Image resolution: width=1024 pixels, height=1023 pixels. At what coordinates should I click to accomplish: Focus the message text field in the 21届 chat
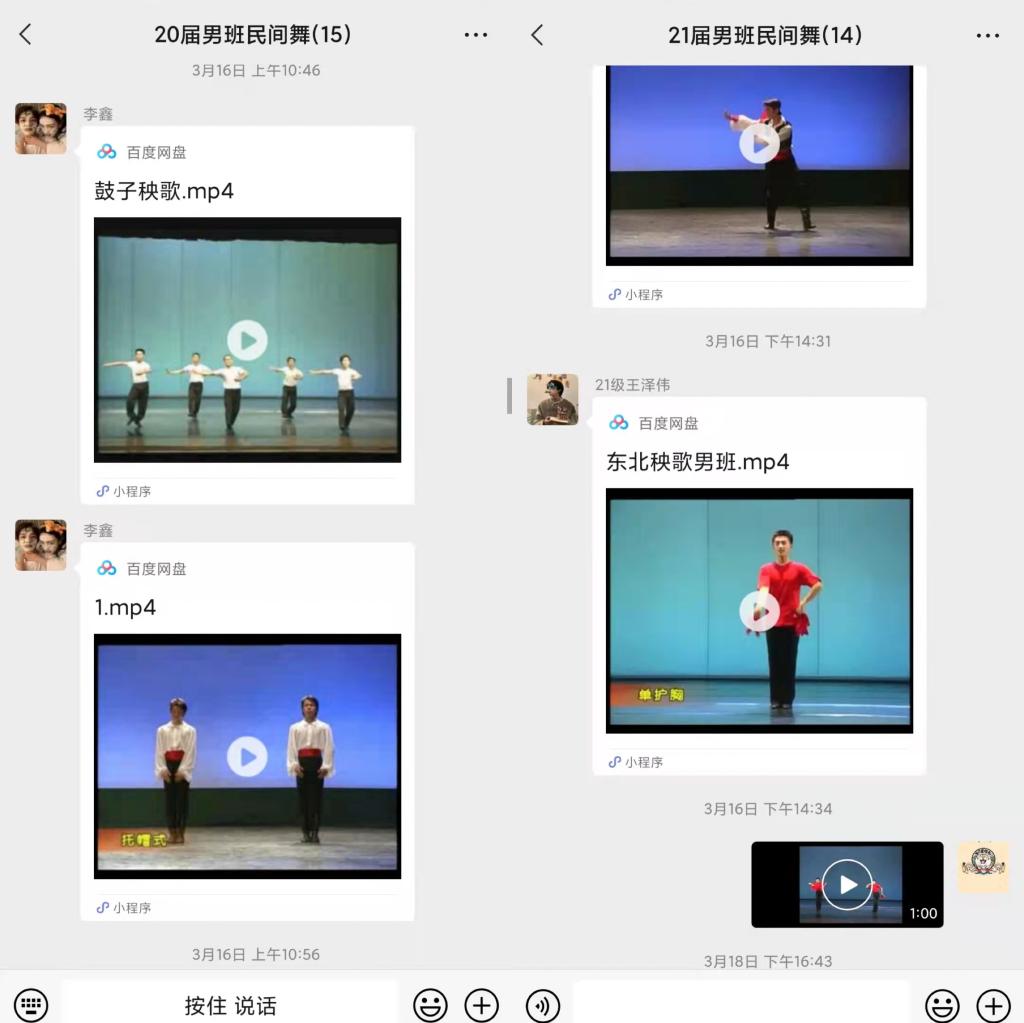point(742,1004)
